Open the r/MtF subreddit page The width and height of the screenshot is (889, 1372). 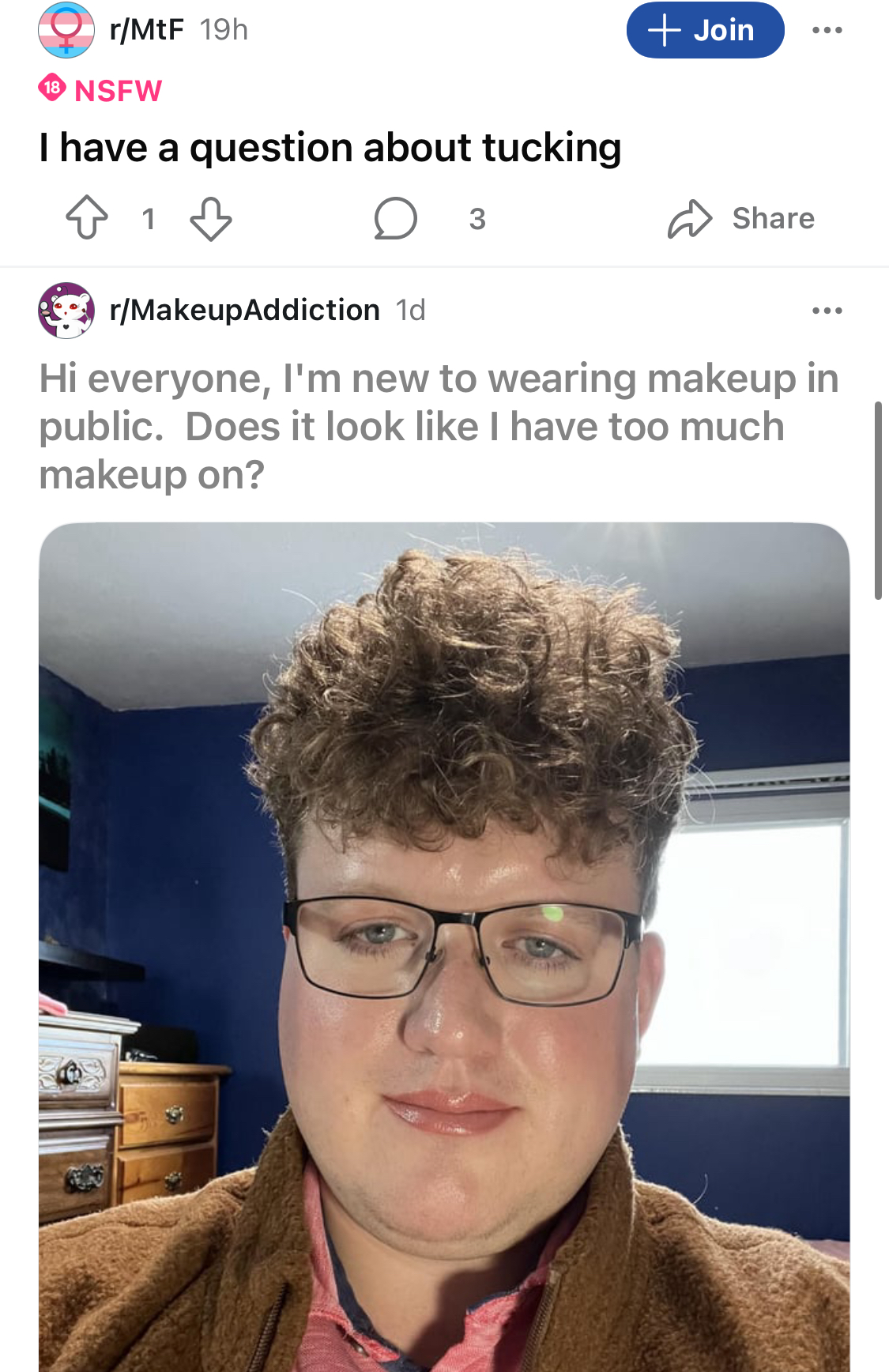146,30
